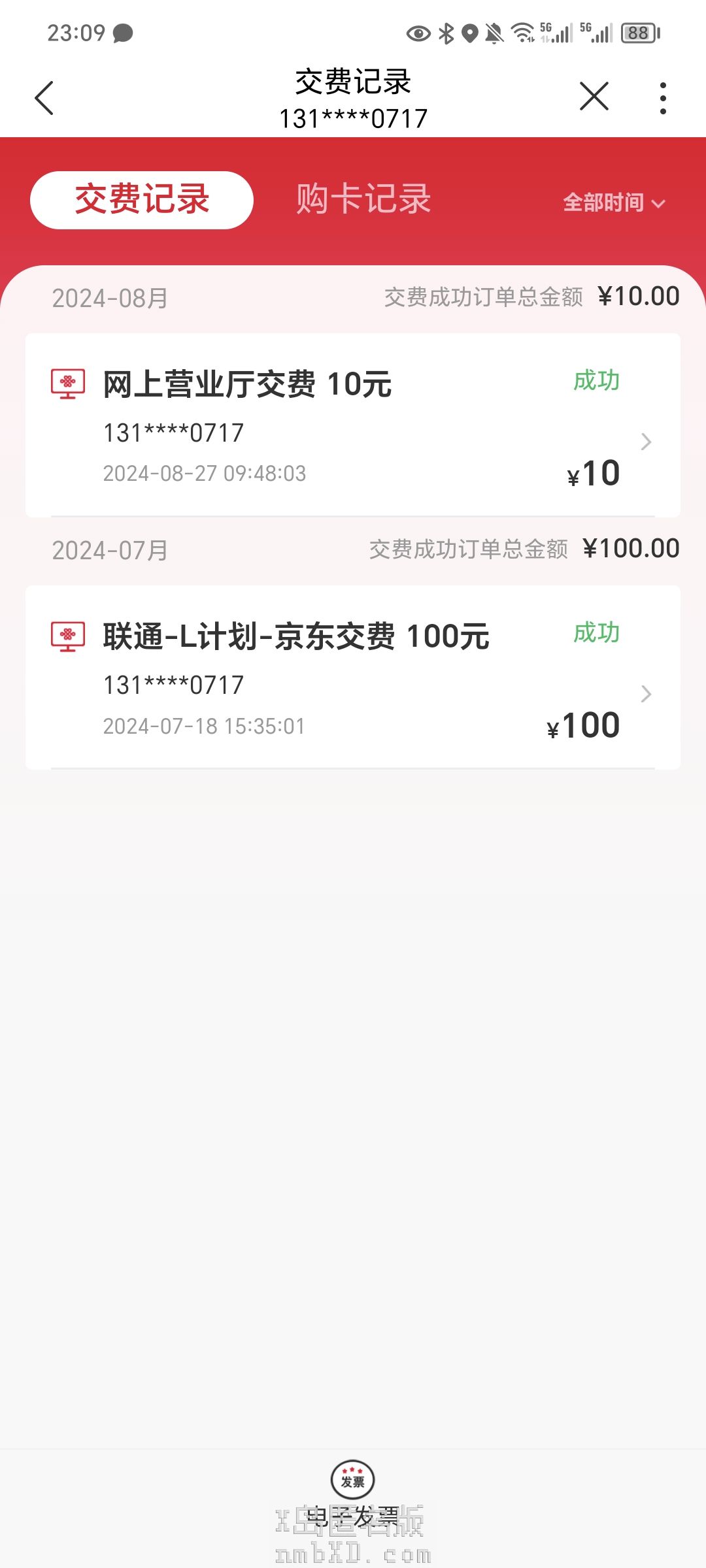
Task: Go back using the top-left arrow
Action: 44,98
